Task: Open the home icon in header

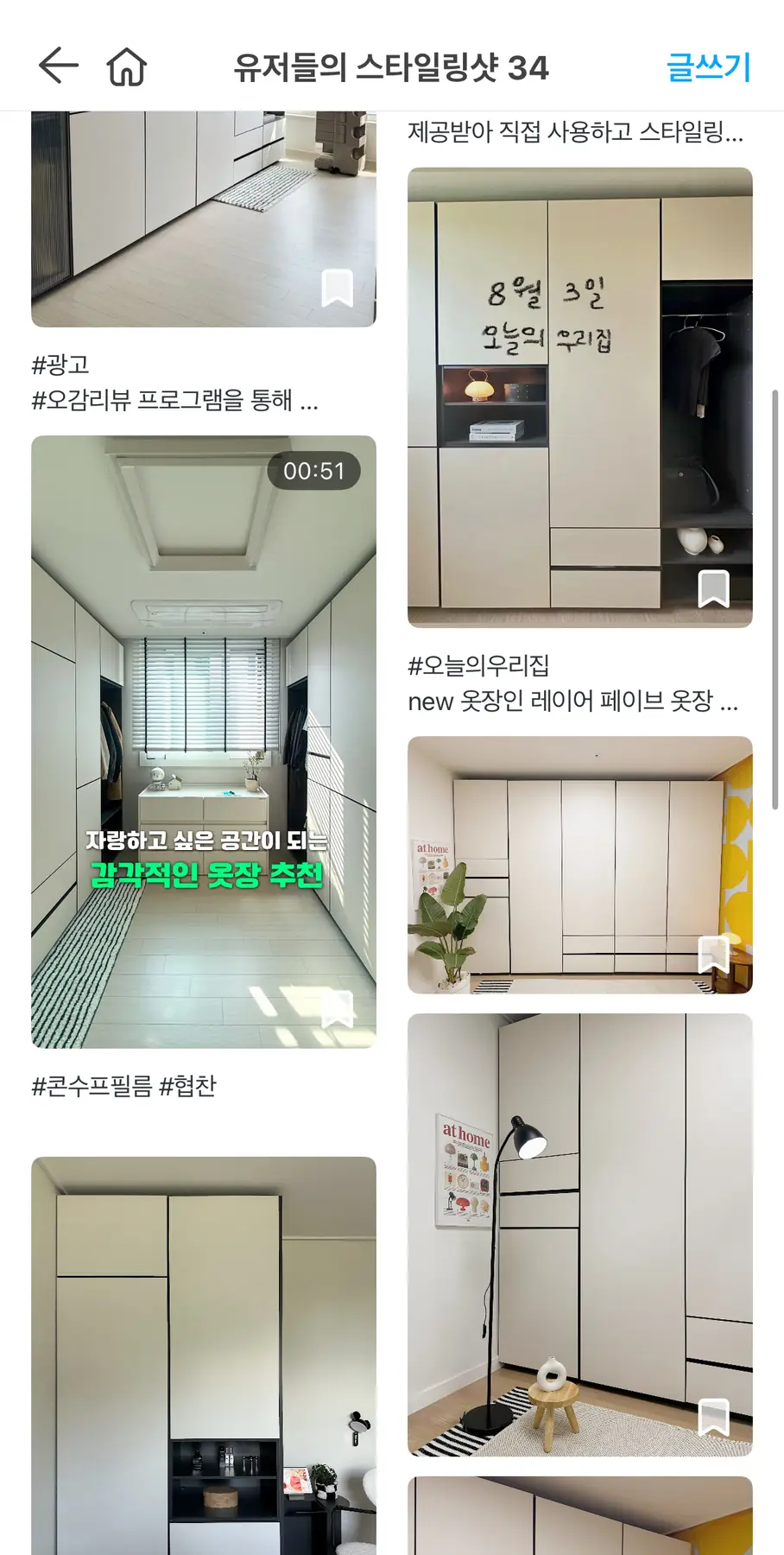Action: click(126, 67)
